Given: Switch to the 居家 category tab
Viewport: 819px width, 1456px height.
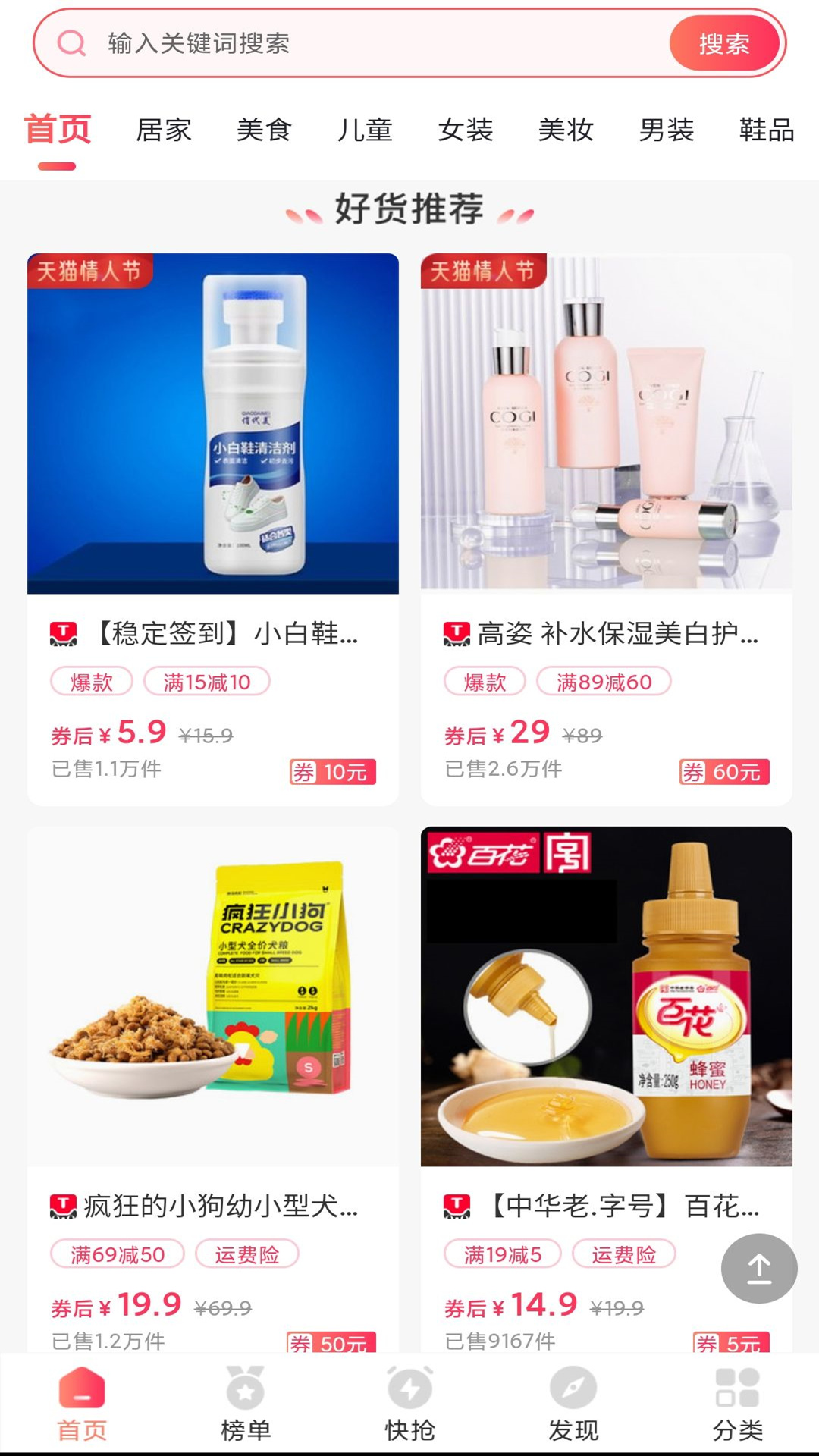Looking at the screenshot, I should [x=164, y=130].
